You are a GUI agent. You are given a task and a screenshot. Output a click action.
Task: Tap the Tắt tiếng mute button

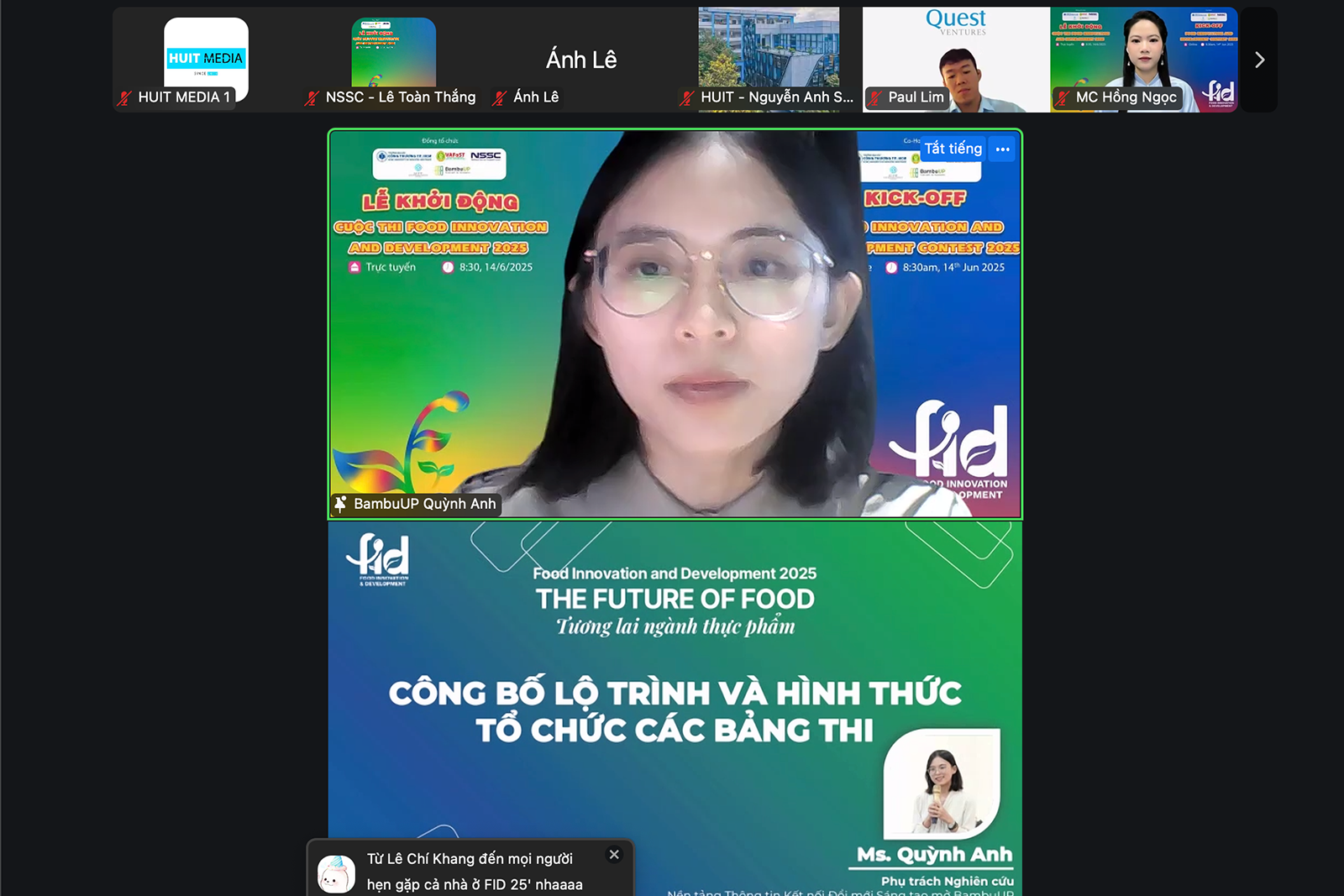tap(953, 149)
